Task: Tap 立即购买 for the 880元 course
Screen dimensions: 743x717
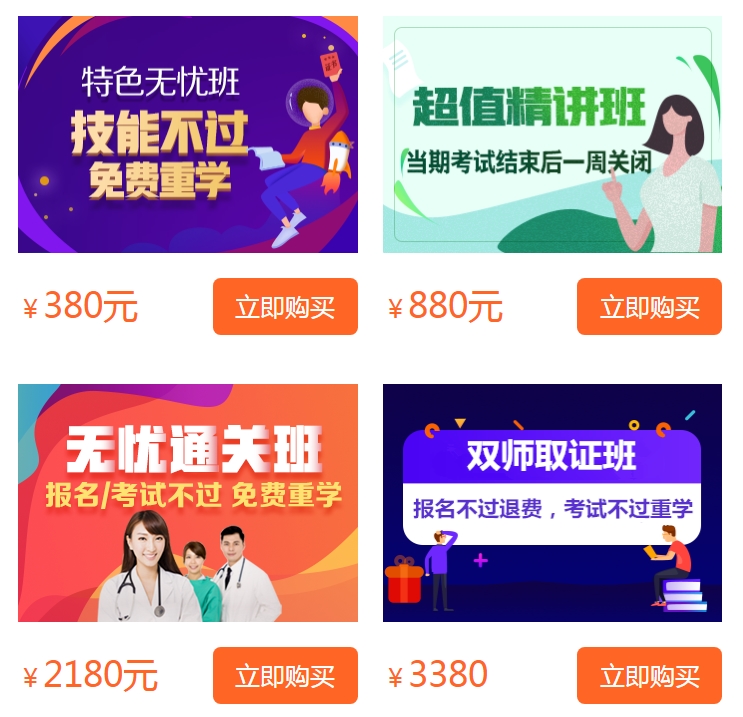Action: (649, 306)
